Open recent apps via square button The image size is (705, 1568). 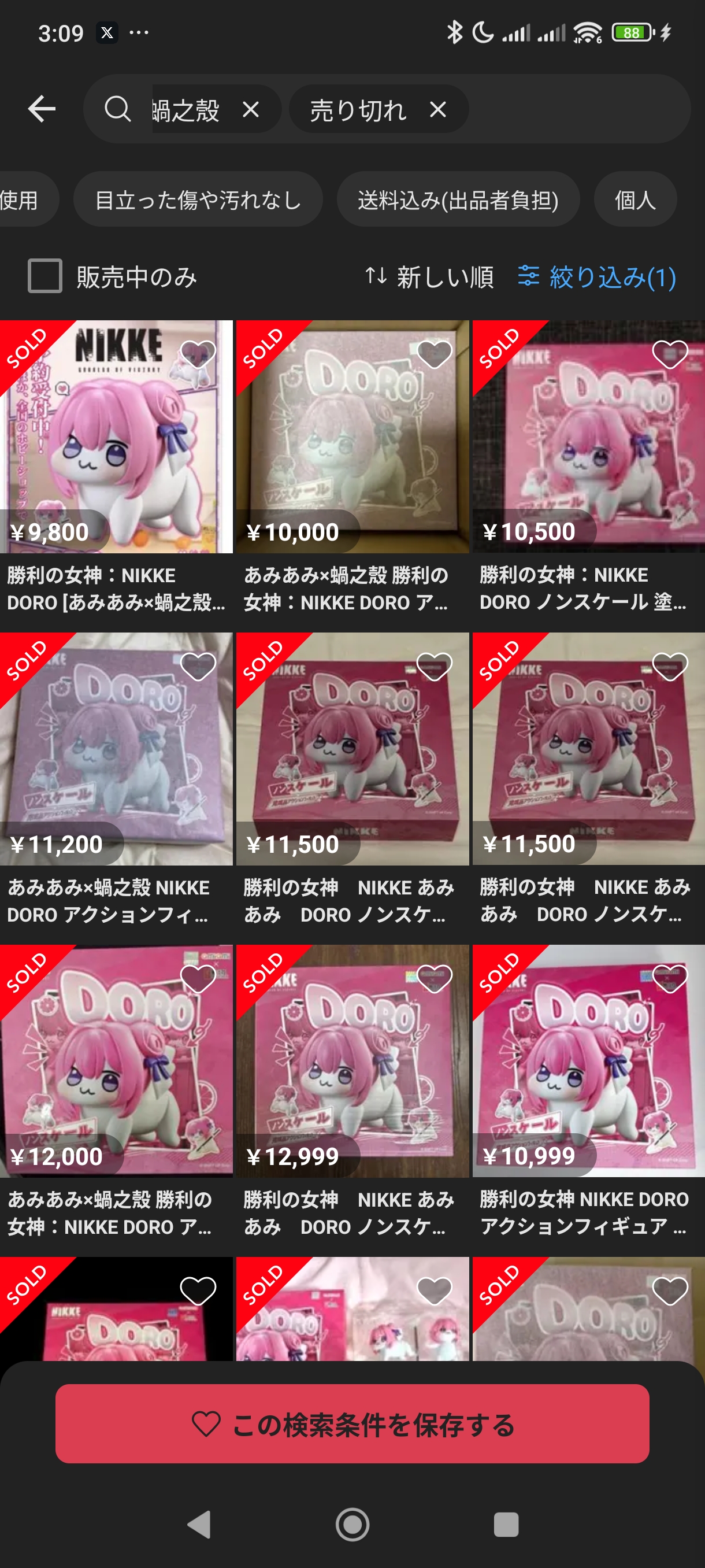[x=506, y=1525]
